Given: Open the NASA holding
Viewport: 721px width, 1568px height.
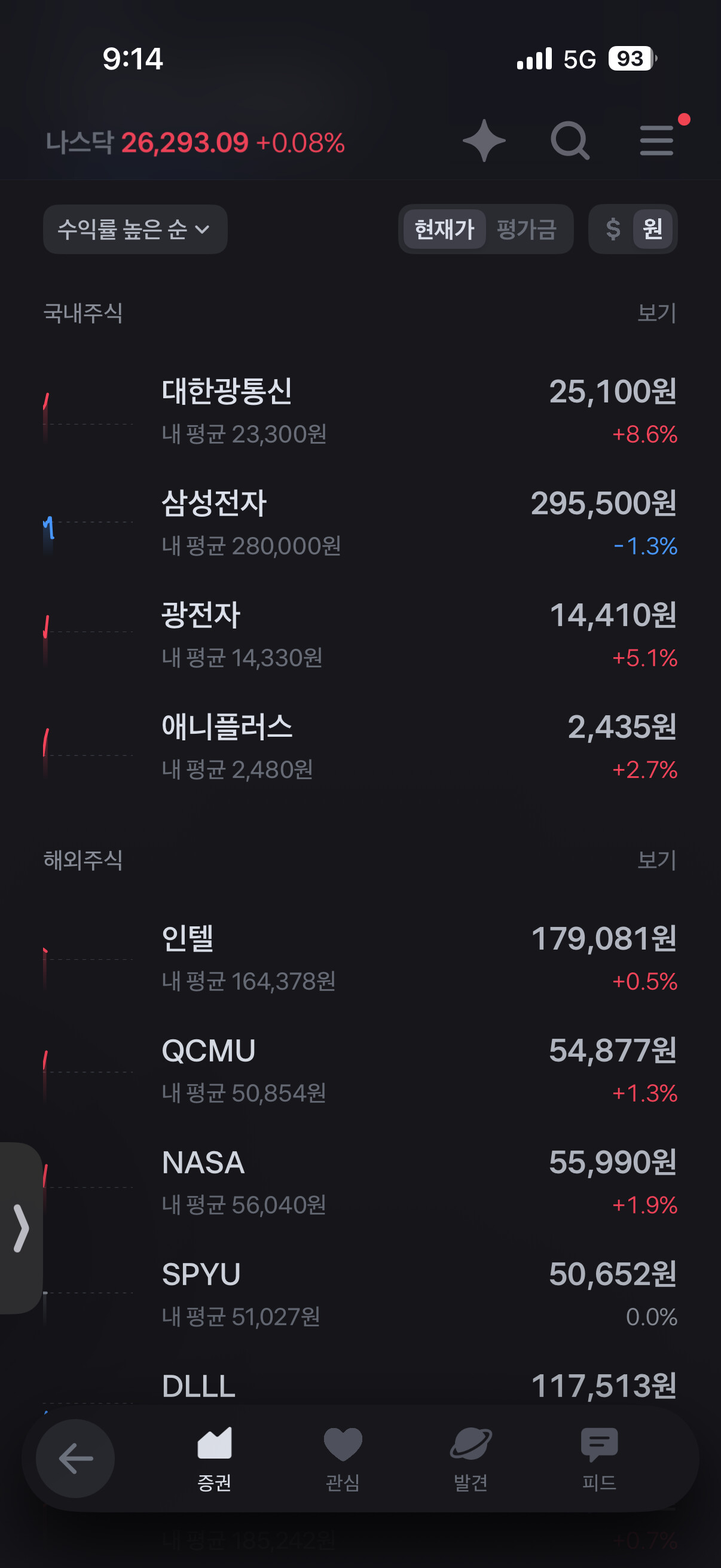Looking at the screenshot, I should pos(360,1183).
